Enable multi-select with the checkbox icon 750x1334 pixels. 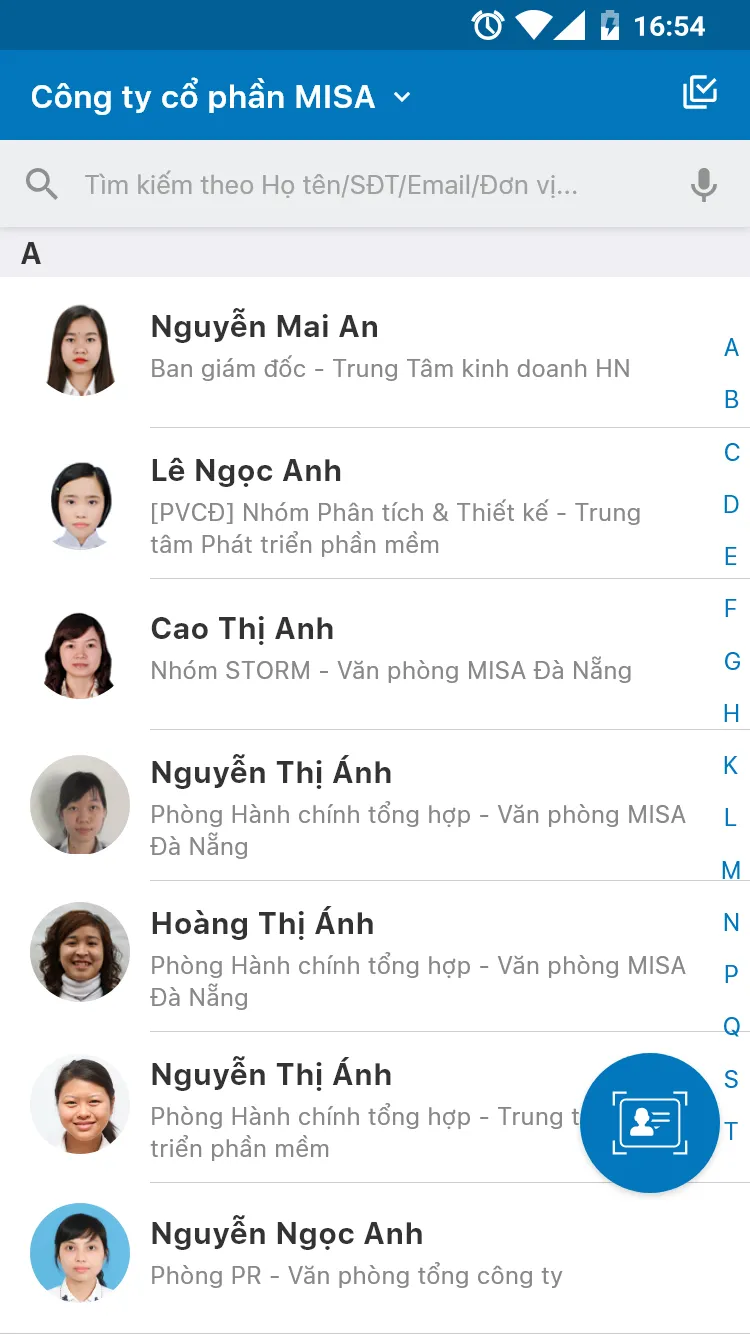(700, 93)
